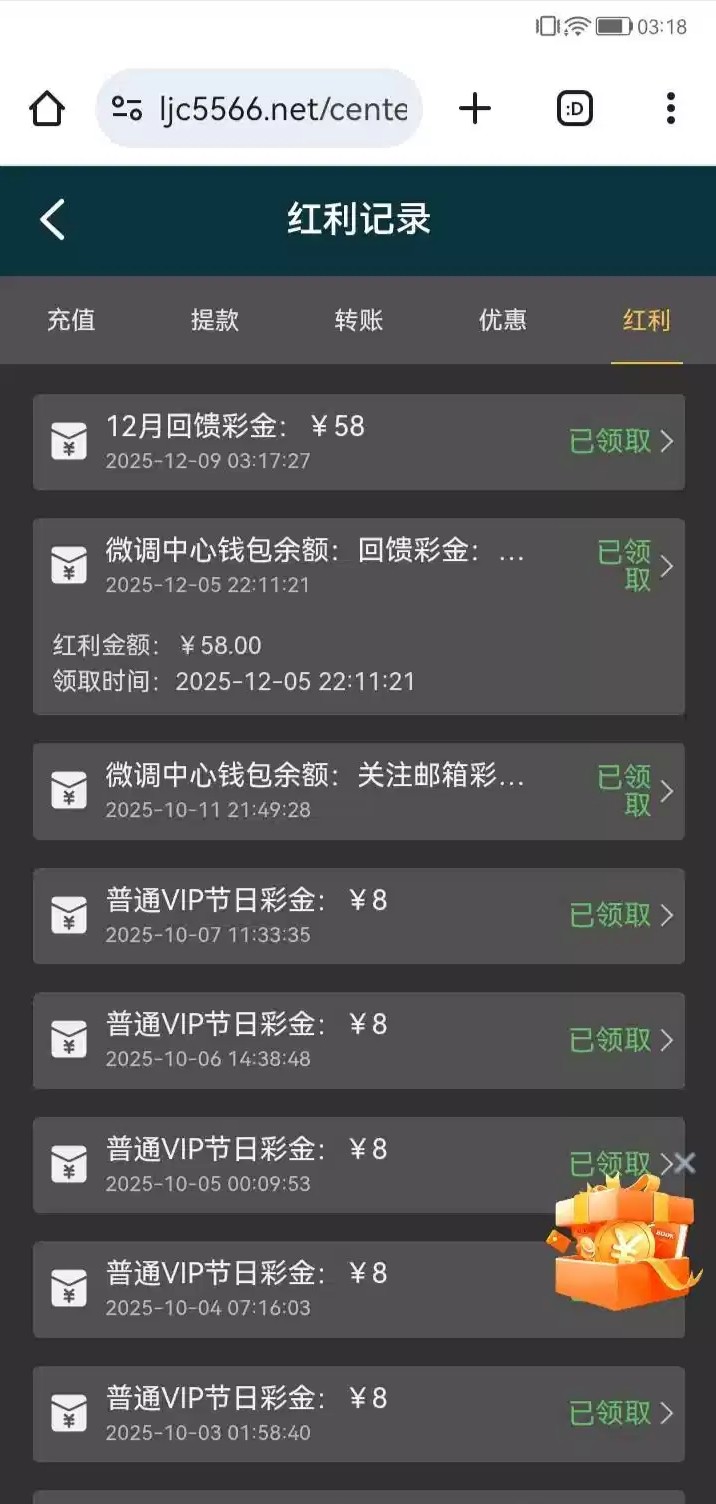
Task: Dismiss the floating gift box popup
Action: pos(685,1162)
